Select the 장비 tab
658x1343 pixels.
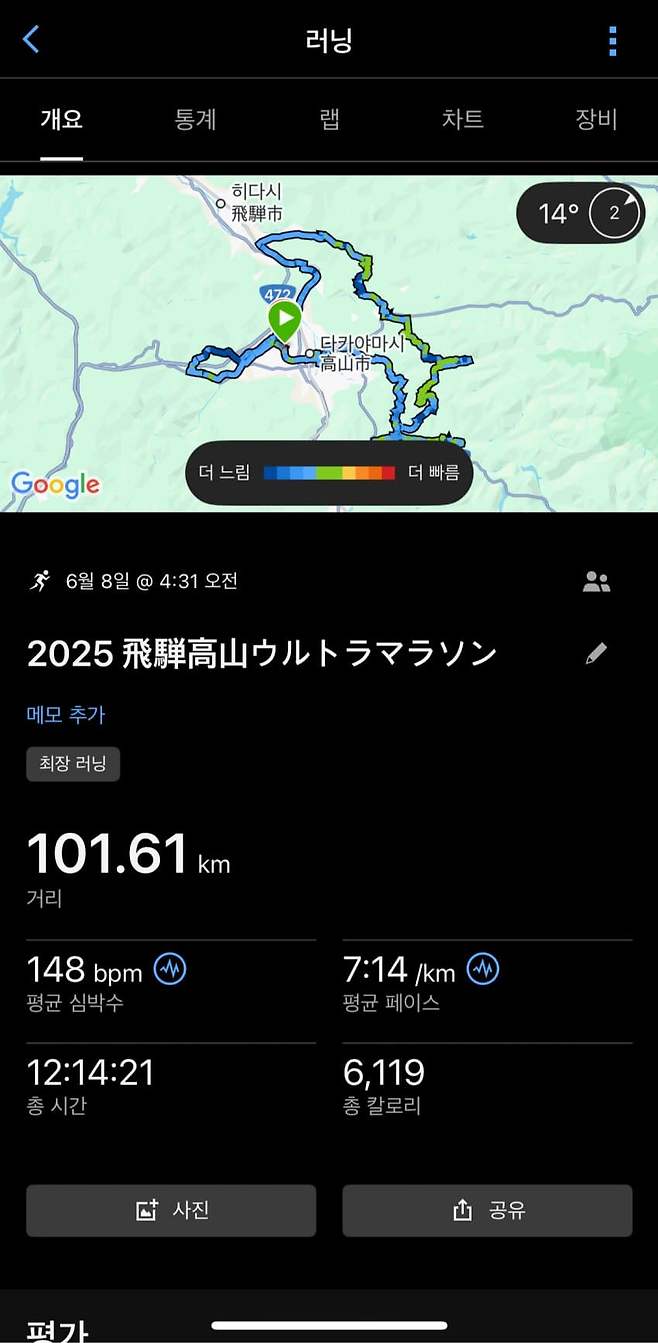point(596,120)
